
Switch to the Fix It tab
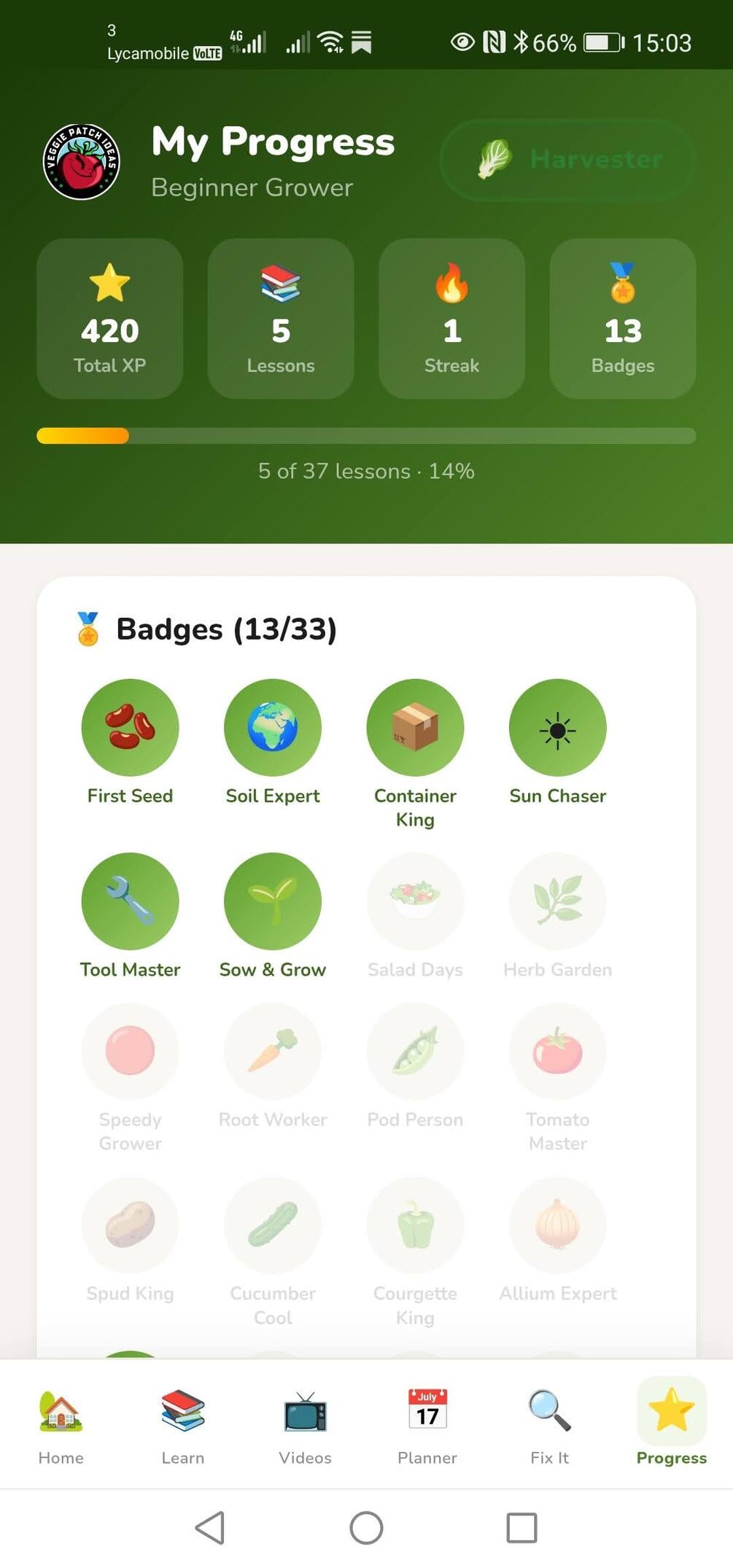(549, 1426)
